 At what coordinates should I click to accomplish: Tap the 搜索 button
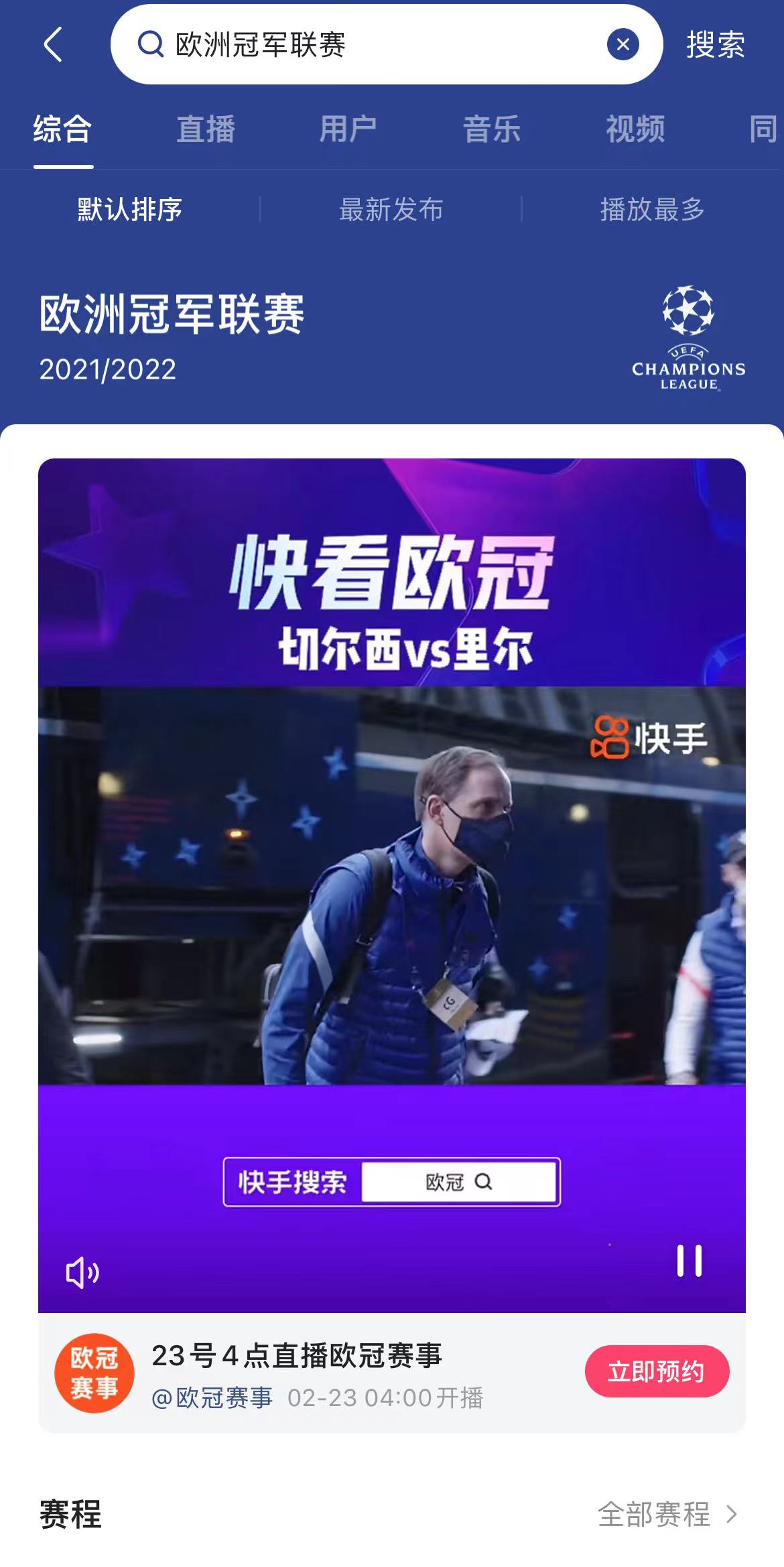pyautogui.click(x=715, y=44)
